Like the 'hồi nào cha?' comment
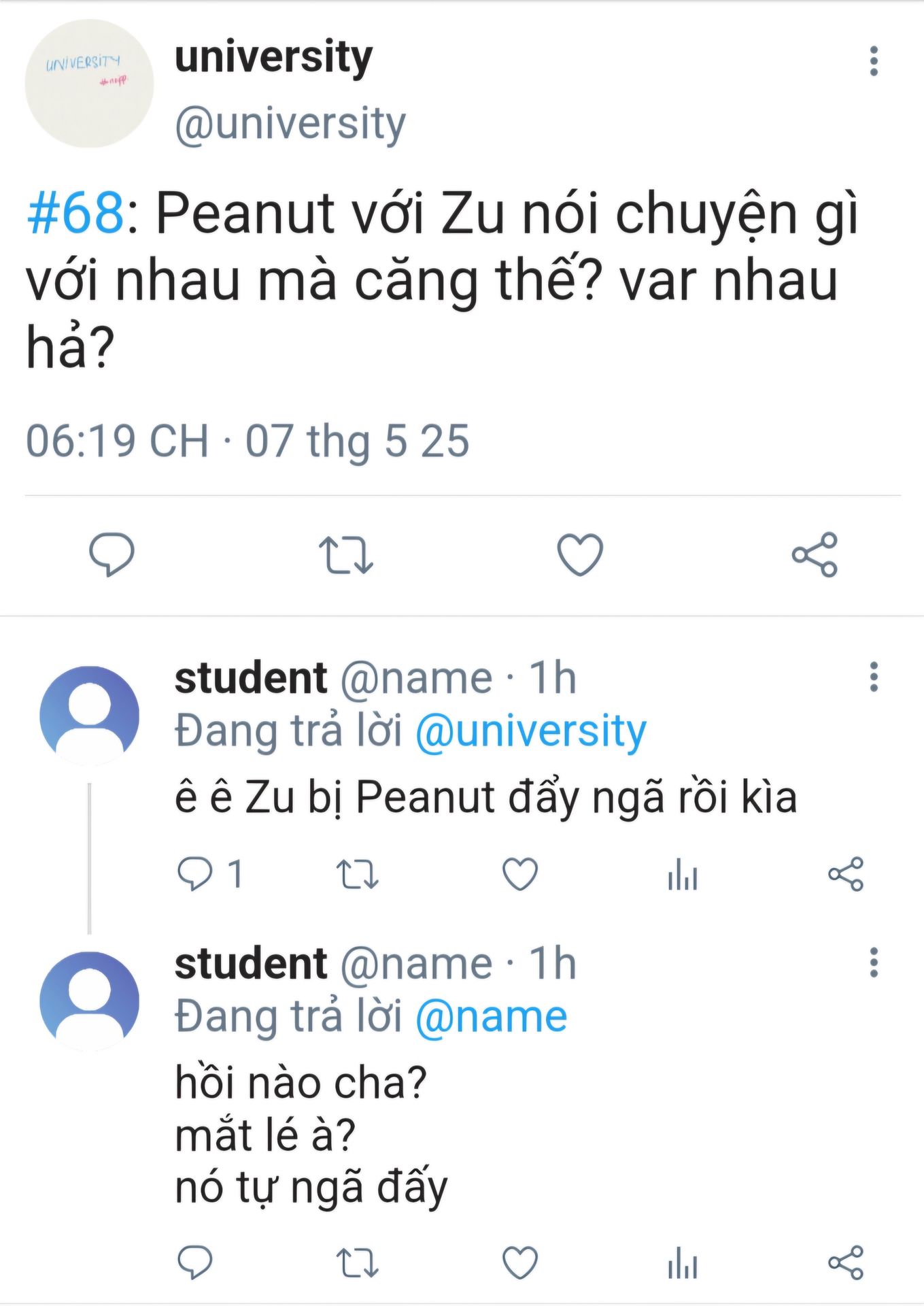This screenshot has width=924, height=1306. [x=520, y=1262]
